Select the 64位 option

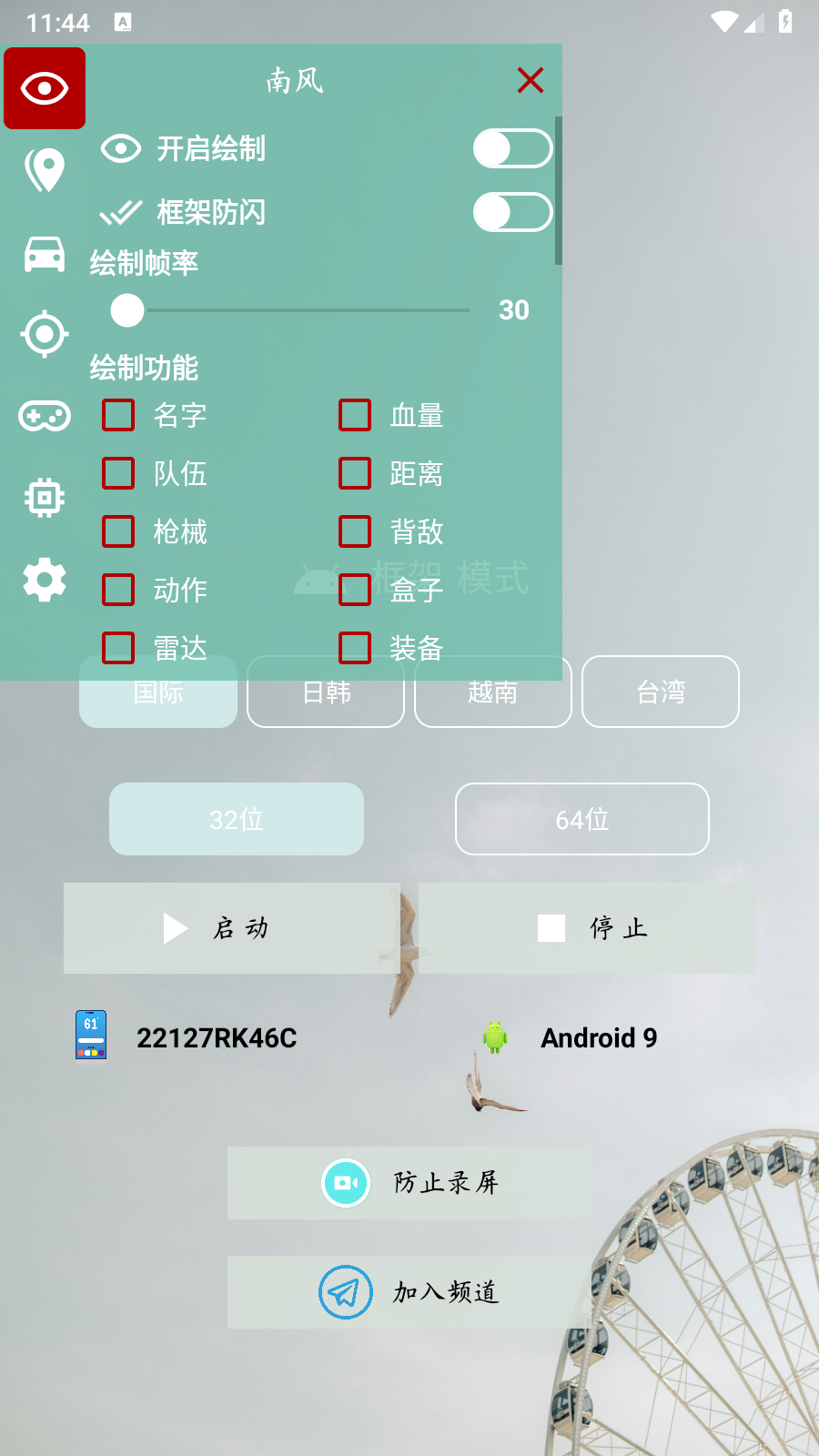[582, 819]
